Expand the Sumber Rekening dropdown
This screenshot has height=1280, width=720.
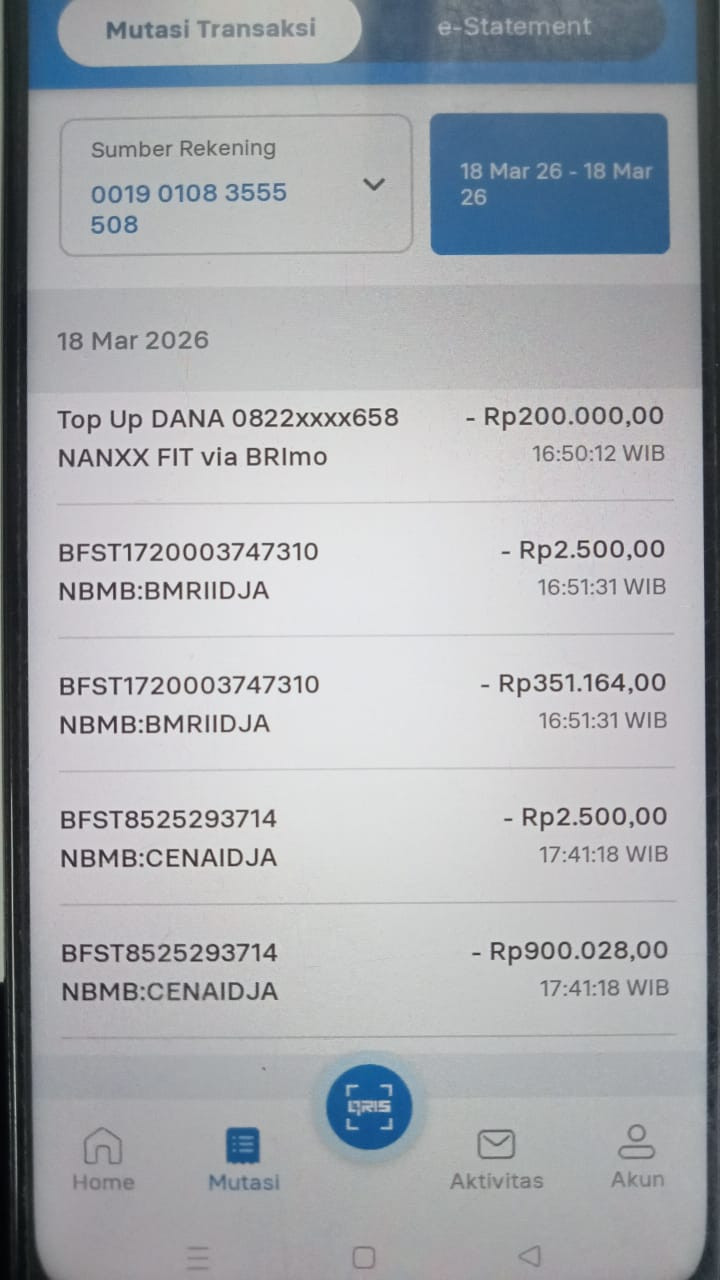[x=236, y=185]
